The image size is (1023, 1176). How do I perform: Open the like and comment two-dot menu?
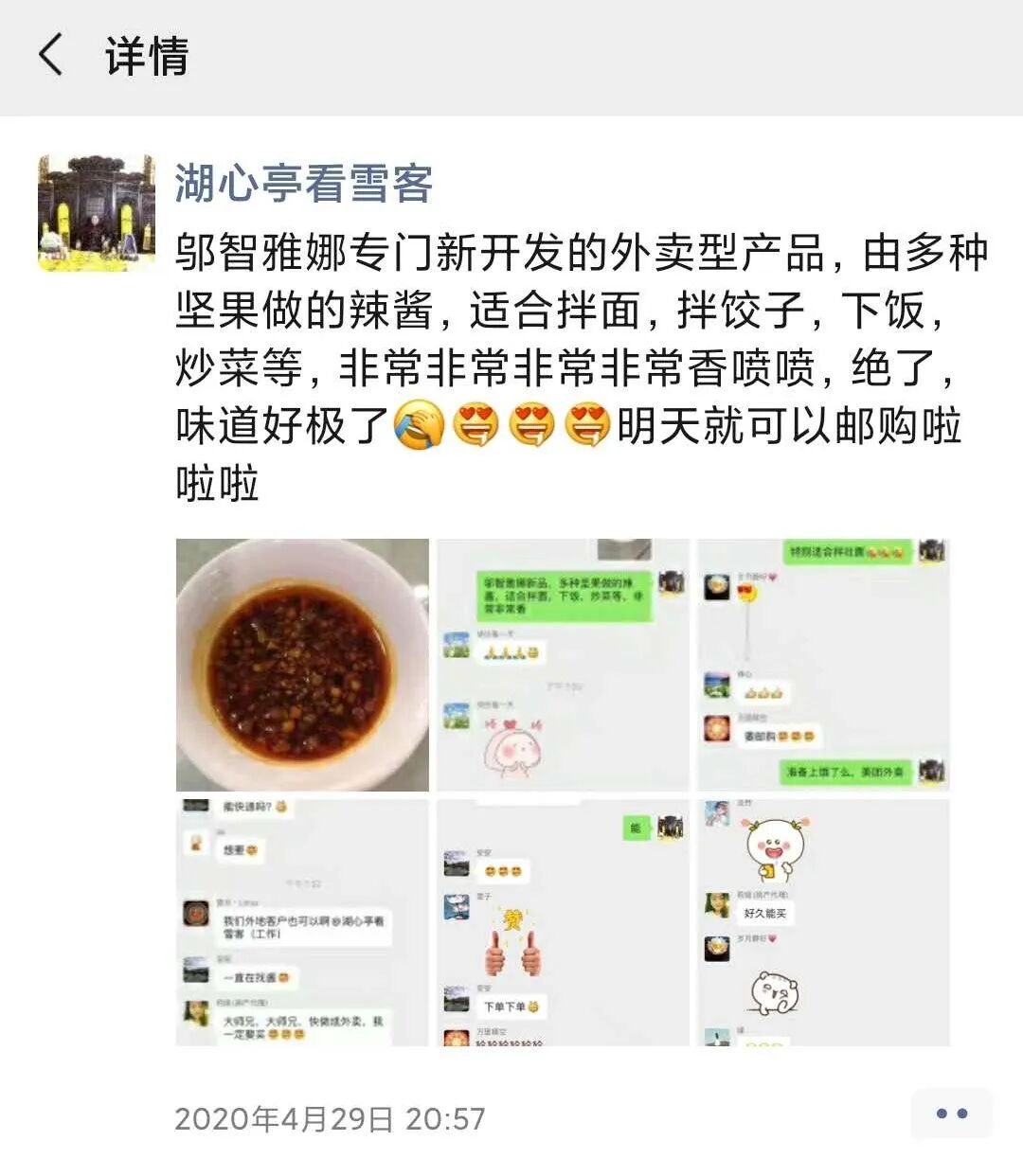point(951,1114)
